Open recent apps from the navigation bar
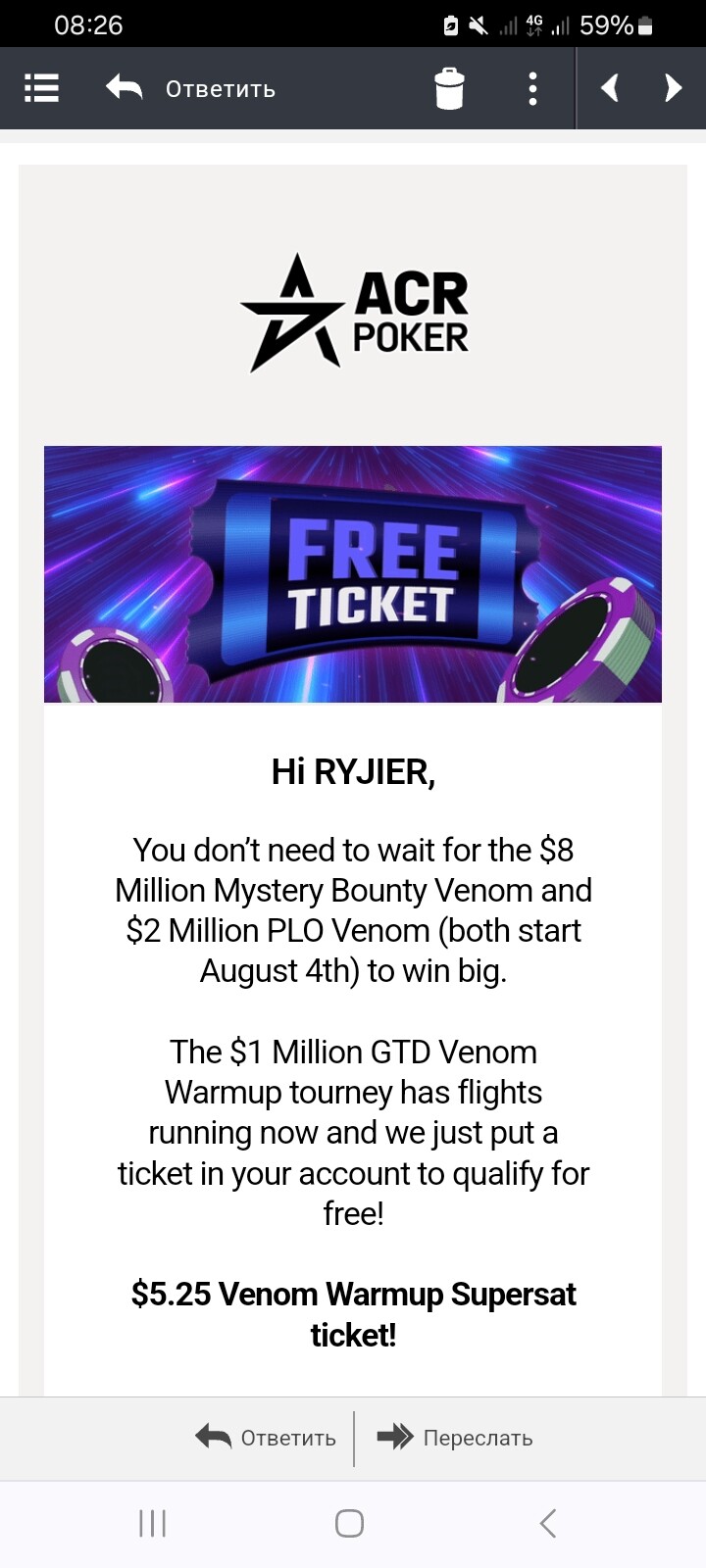 [x=153, y=1523]
